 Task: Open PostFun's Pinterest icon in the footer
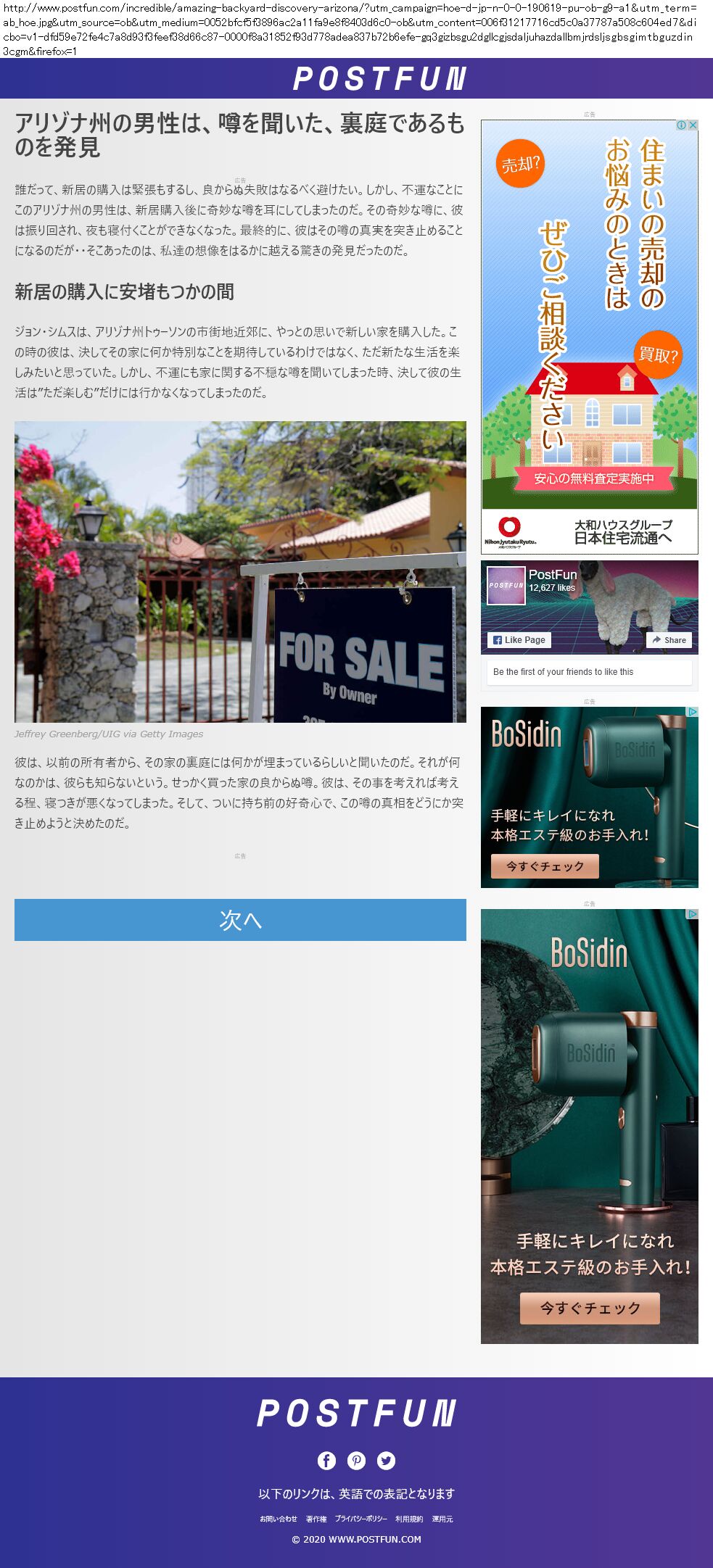(x=356, y=1461)
